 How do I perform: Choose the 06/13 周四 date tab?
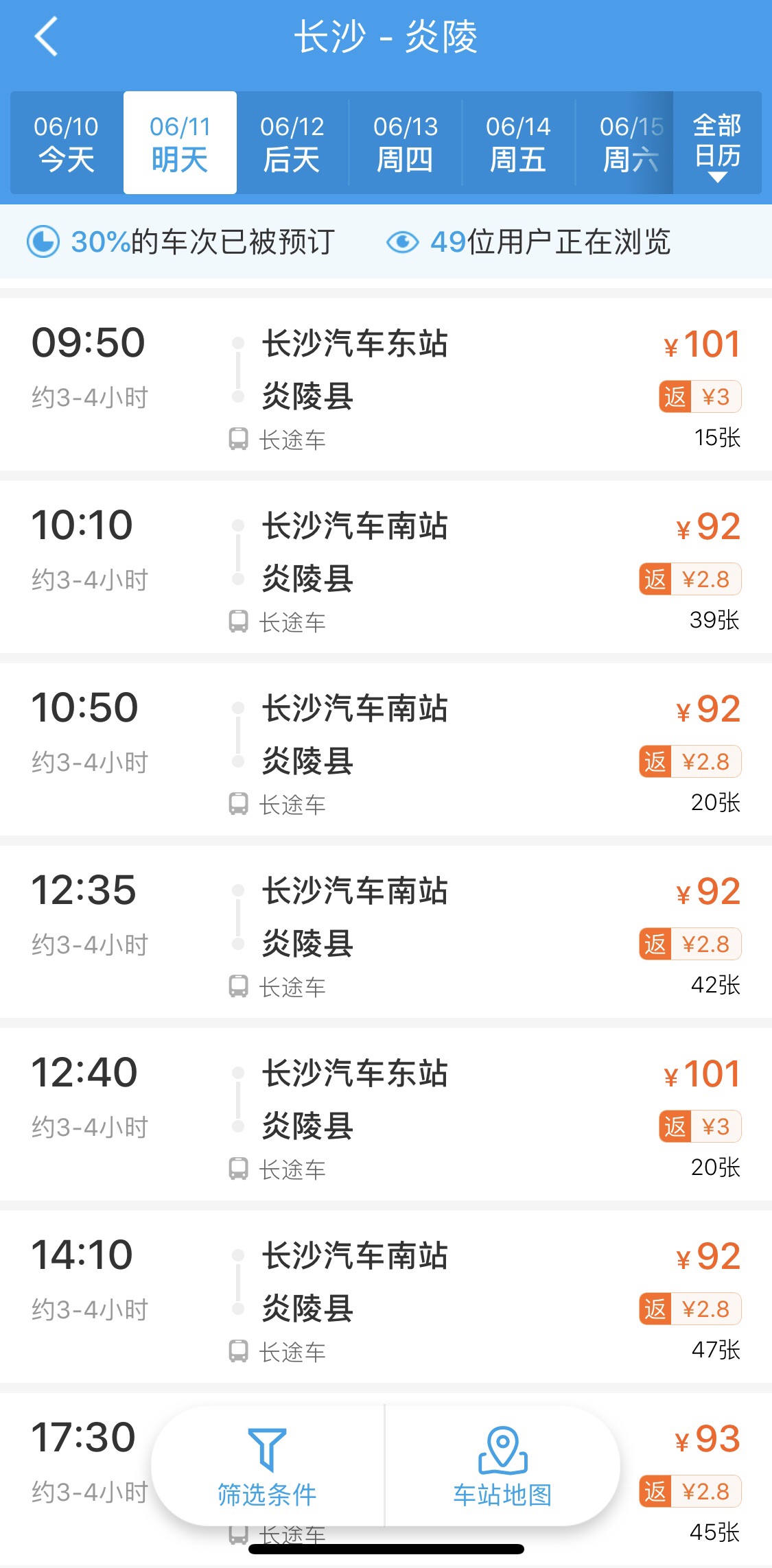click(406, 143)
